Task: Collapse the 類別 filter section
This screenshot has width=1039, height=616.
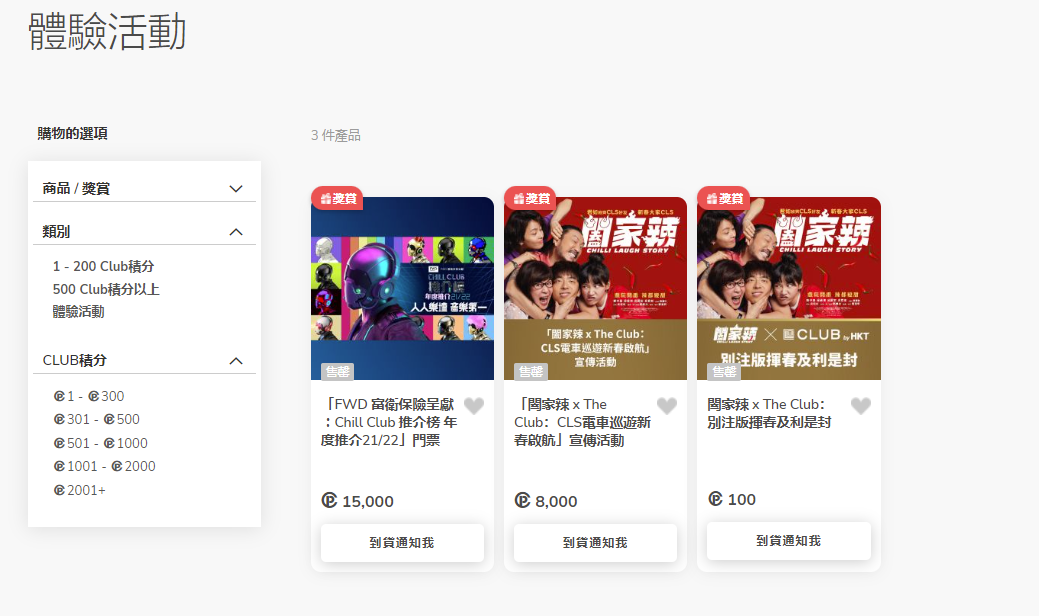Action: (x=236, y=231)
